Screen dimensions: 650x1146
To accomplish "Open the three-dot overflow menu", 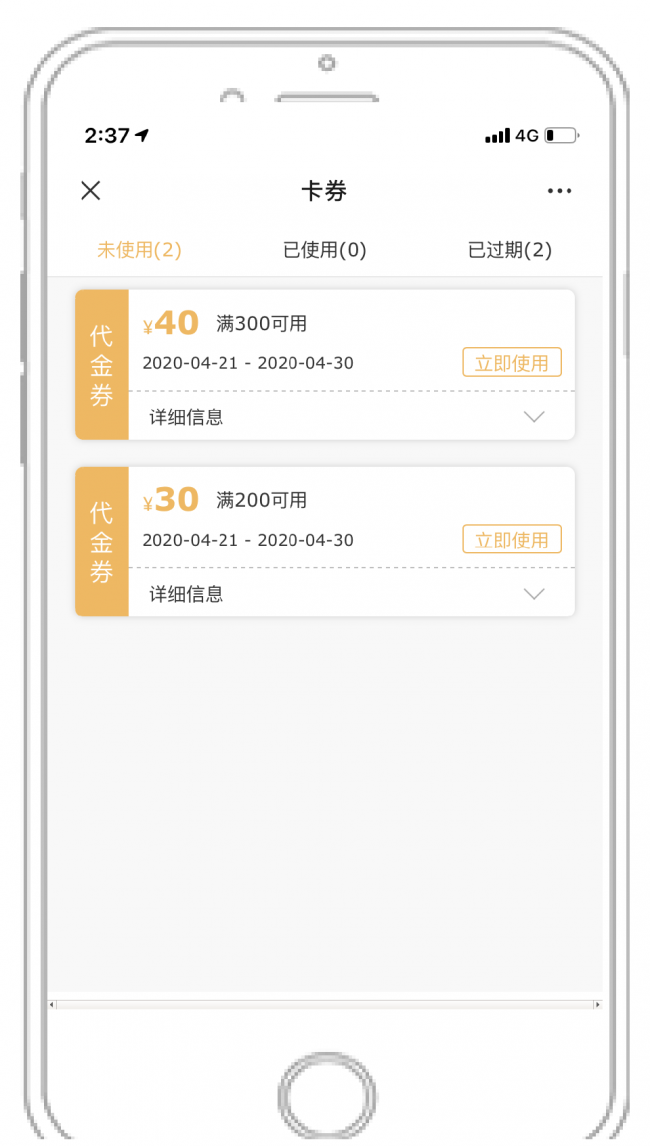I will pos(559,191).
